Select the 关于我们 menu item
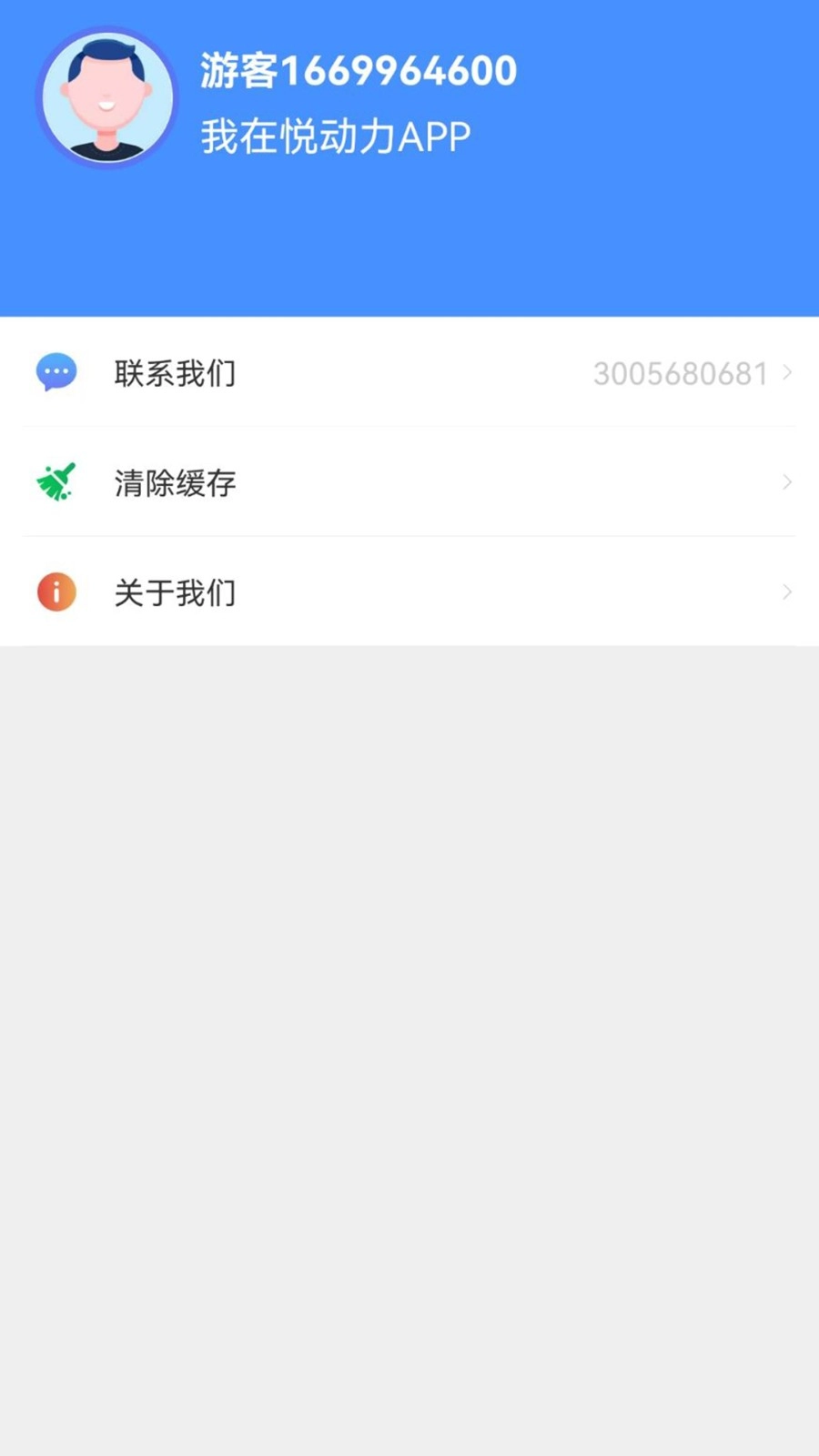This screenshot has height=1456, width=819. [176, 591]
